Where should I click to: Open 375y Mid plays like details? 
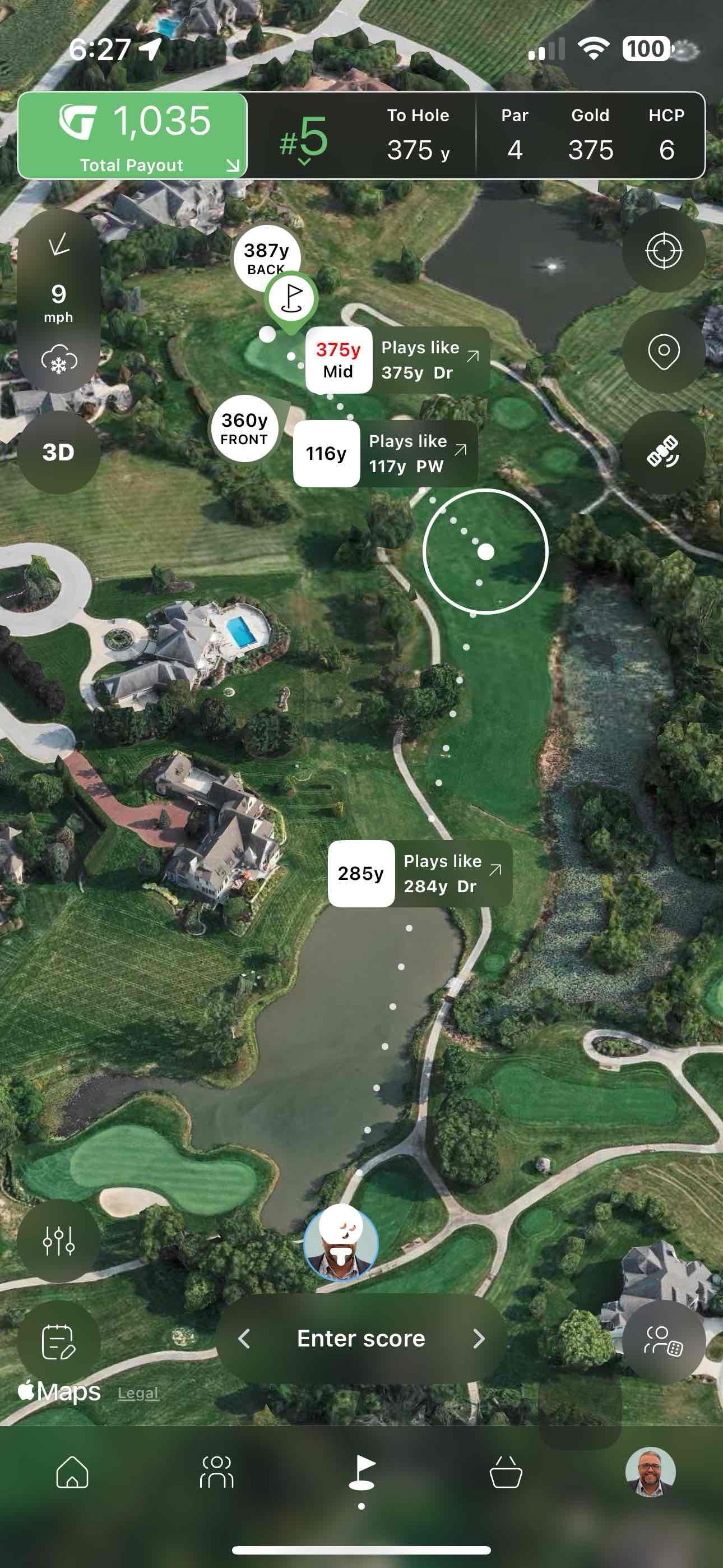pos(397,359)
